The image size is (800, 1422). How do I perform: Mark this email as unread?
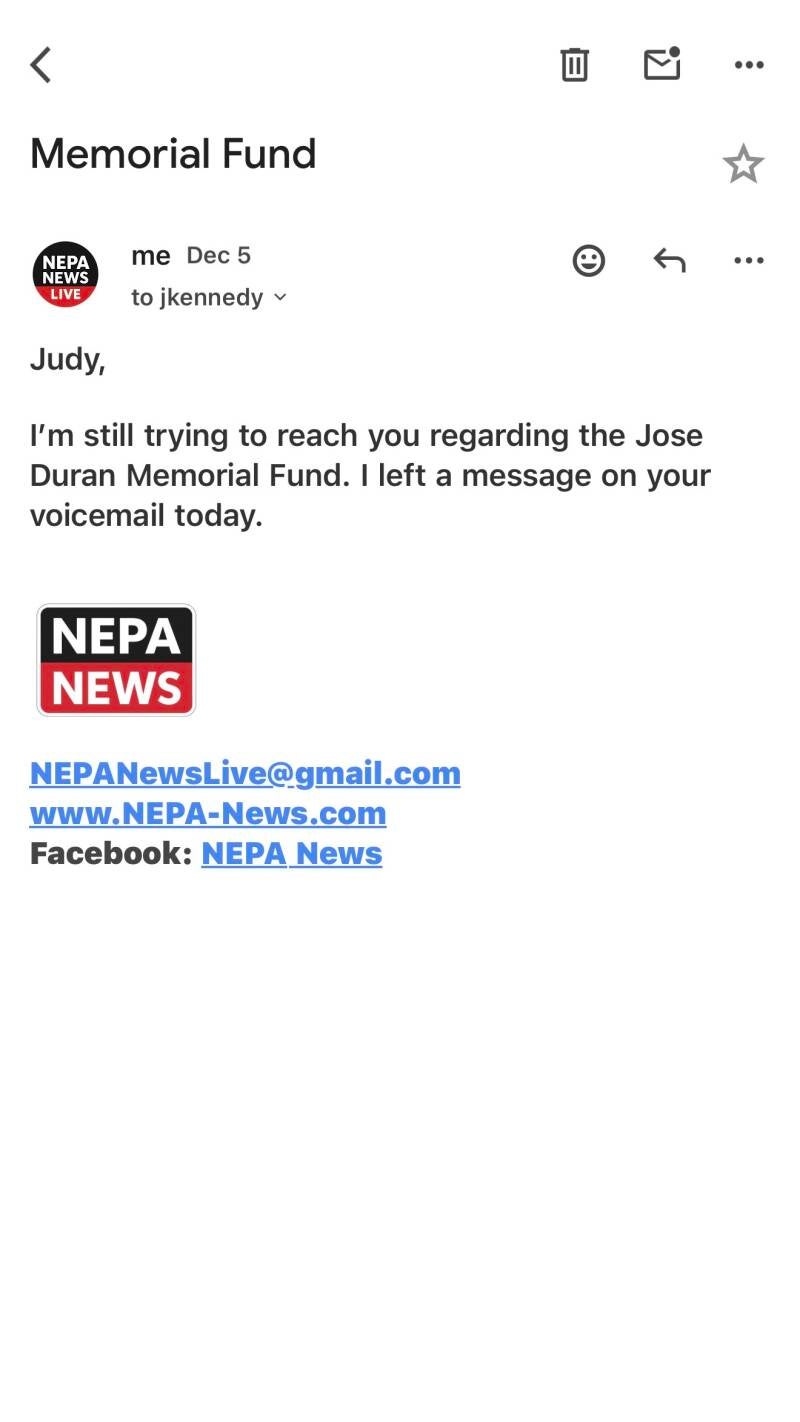point(662,65)
